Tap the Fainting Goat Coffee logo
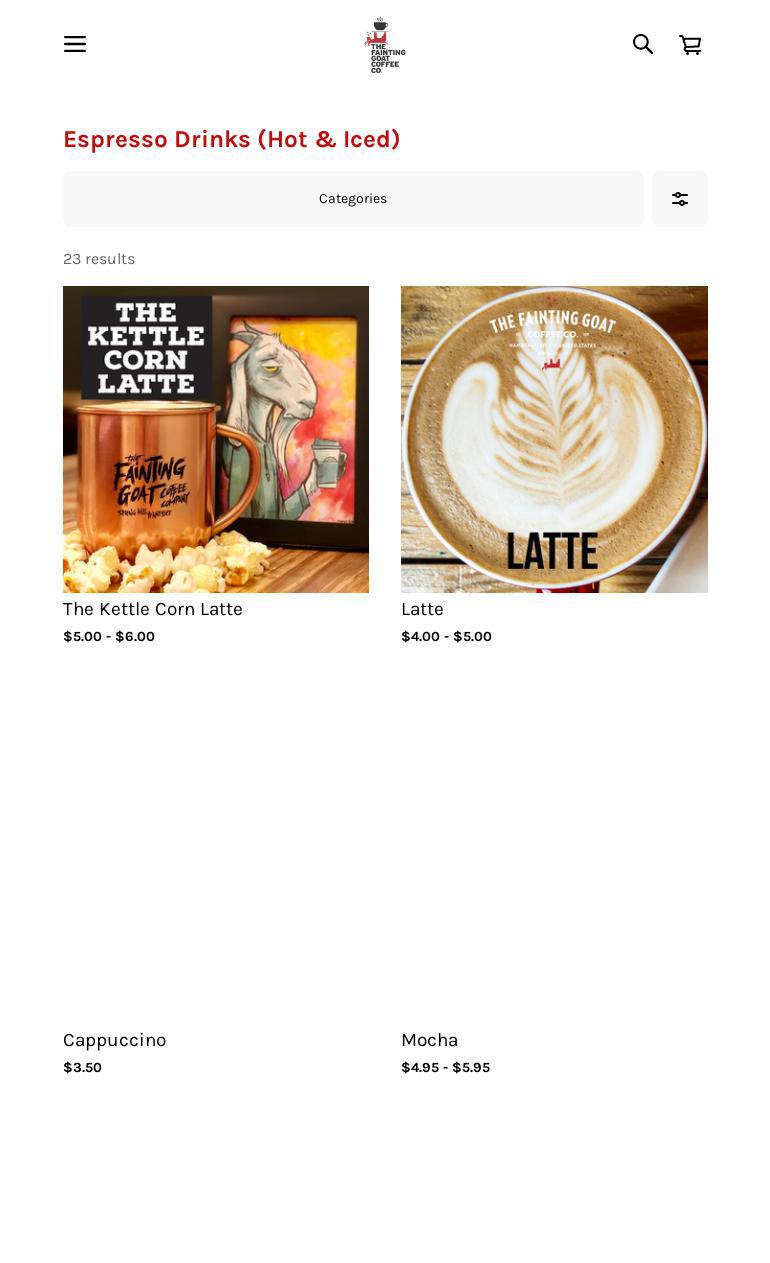770x1263 pixels. 385,45
